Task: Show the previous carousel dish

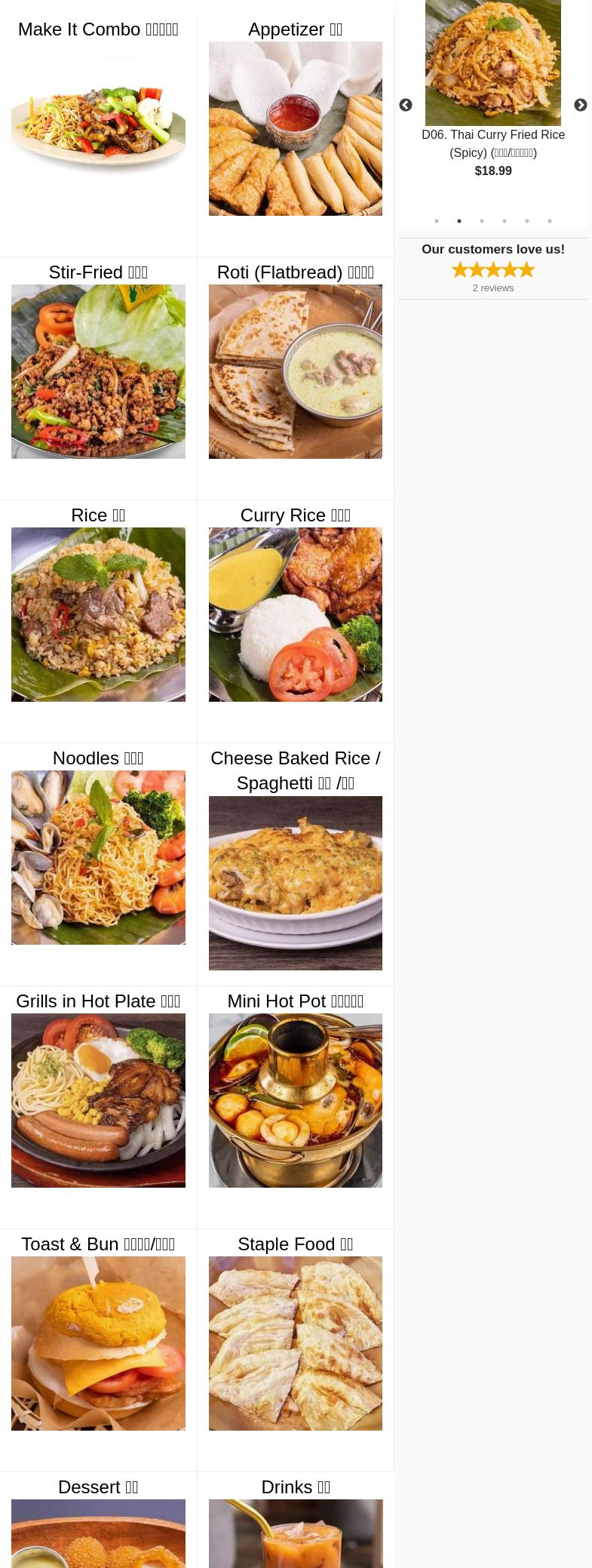Action: [x=406, y=106]
